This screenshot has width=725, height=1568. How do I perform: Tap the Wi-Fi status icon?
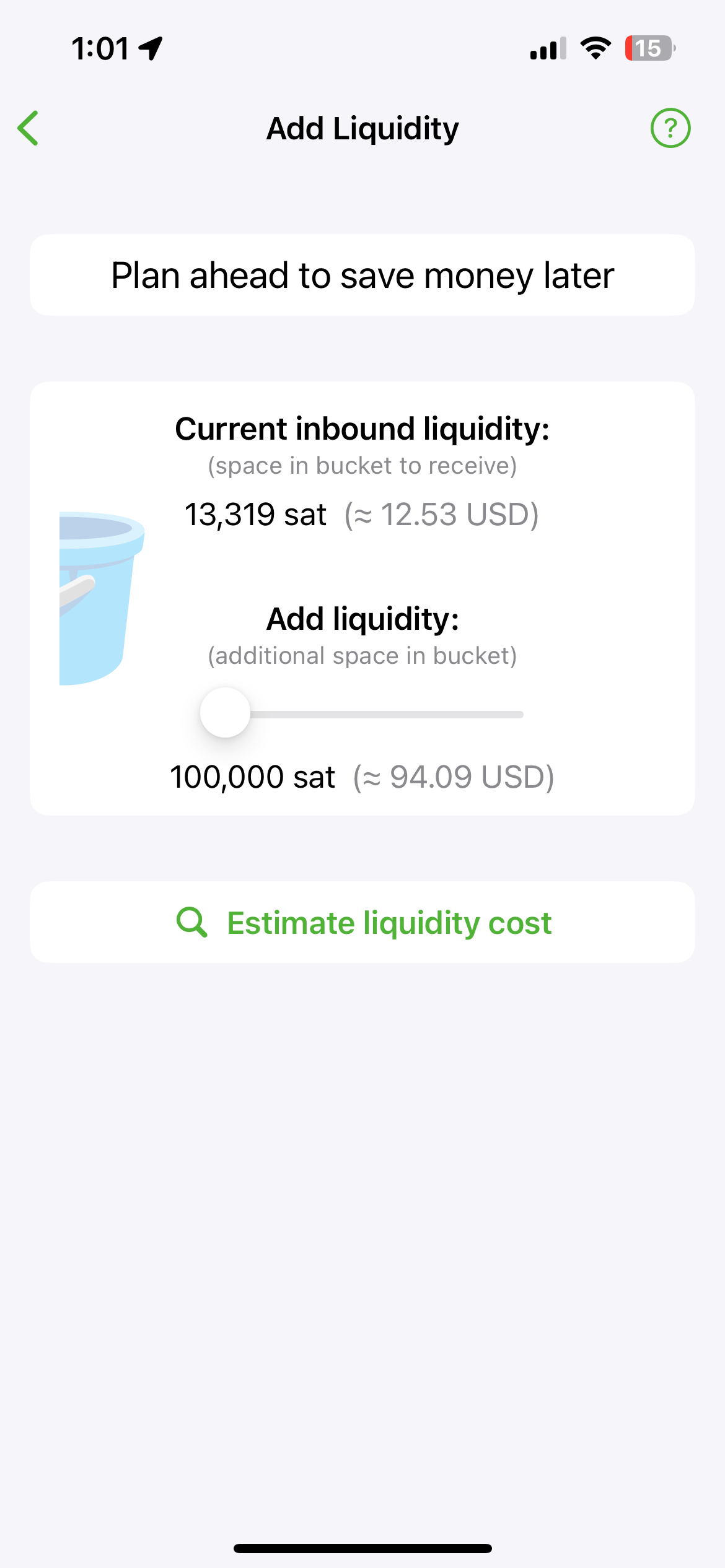pyautogui.click(x=596, y=48)
